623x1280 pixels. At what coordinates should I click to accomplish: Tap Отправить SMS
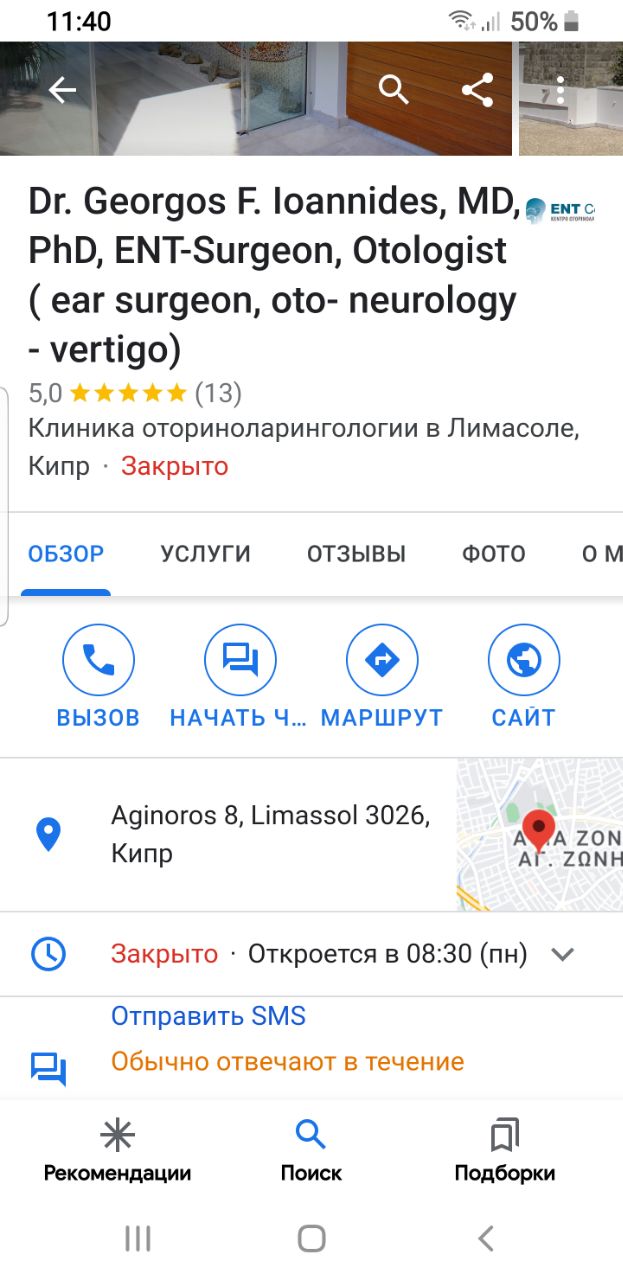(208, 1017)
